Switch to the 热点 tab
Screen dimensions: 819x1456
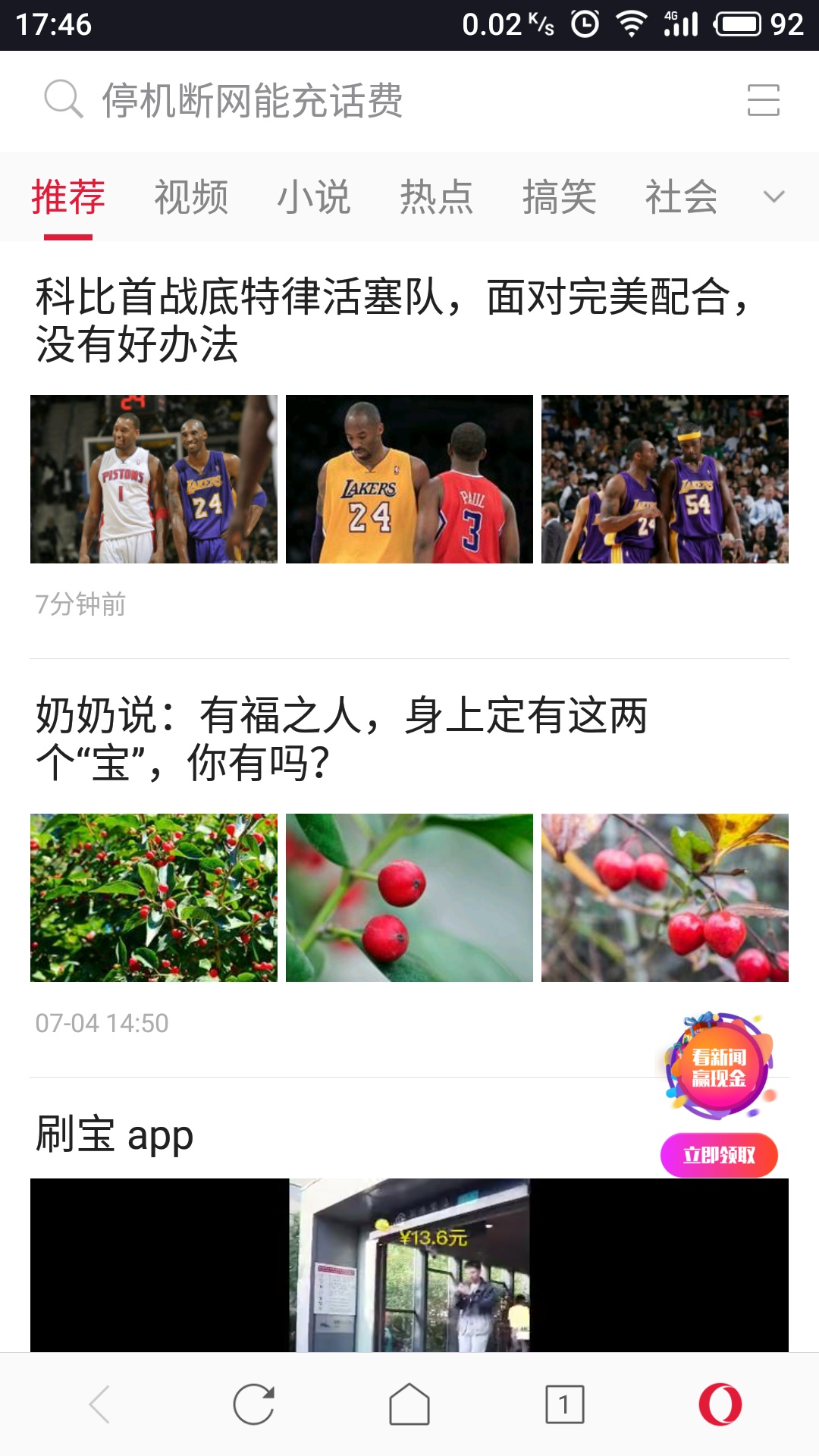click(x=437, y=197)
